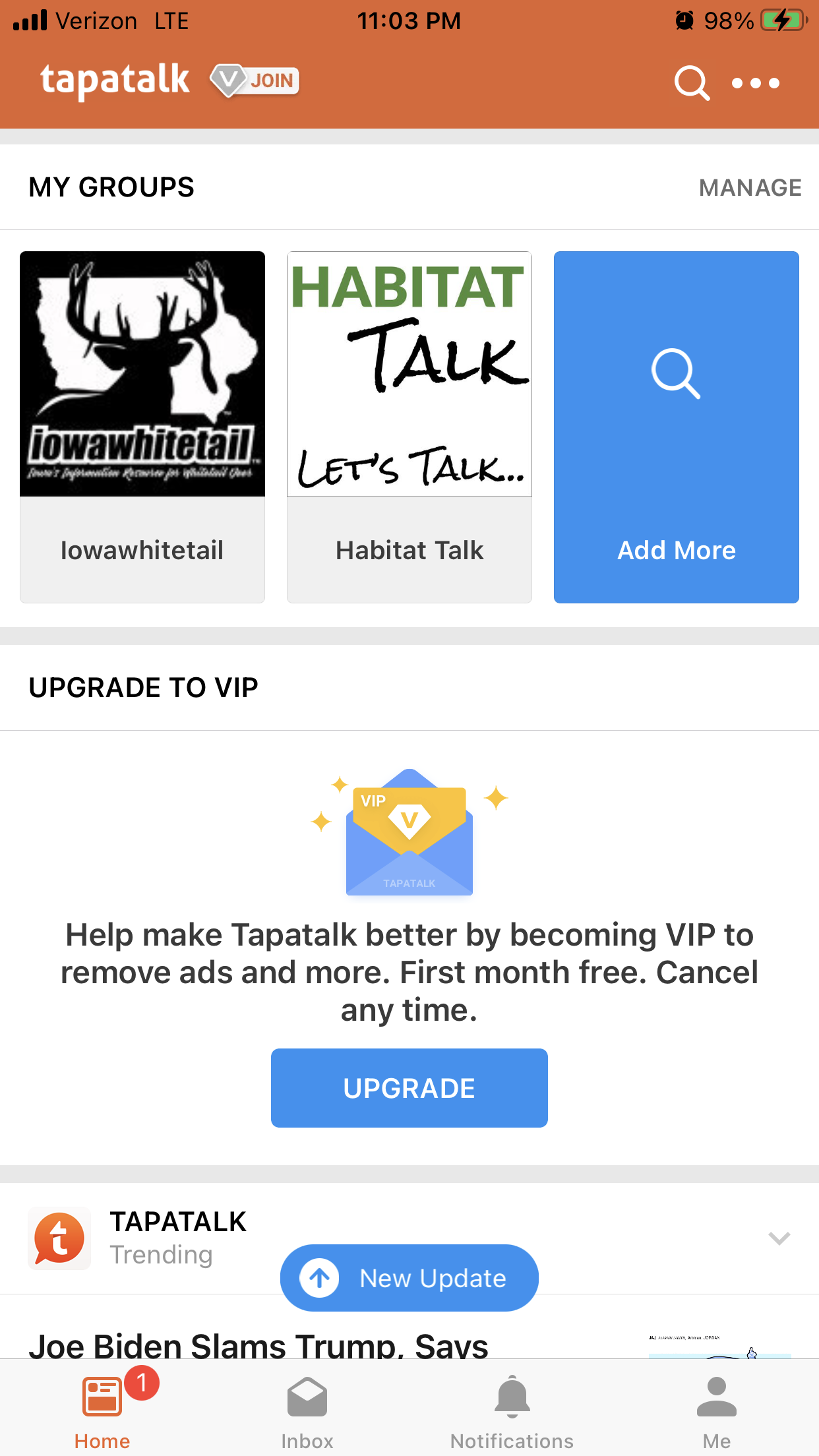
Task: Open the three-dot overflow menu
Action: (x=756, y=83)
